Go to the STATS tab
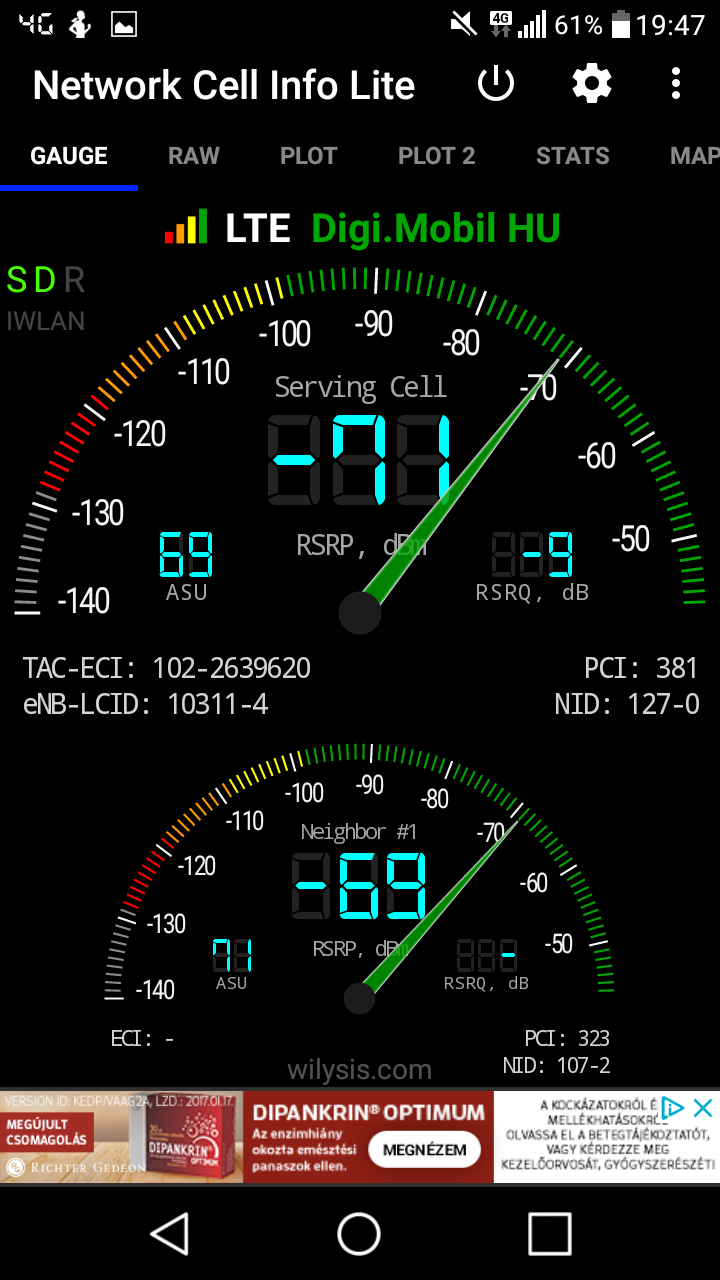The height and width of the screenshot is (1280, 720). point(572,156)
